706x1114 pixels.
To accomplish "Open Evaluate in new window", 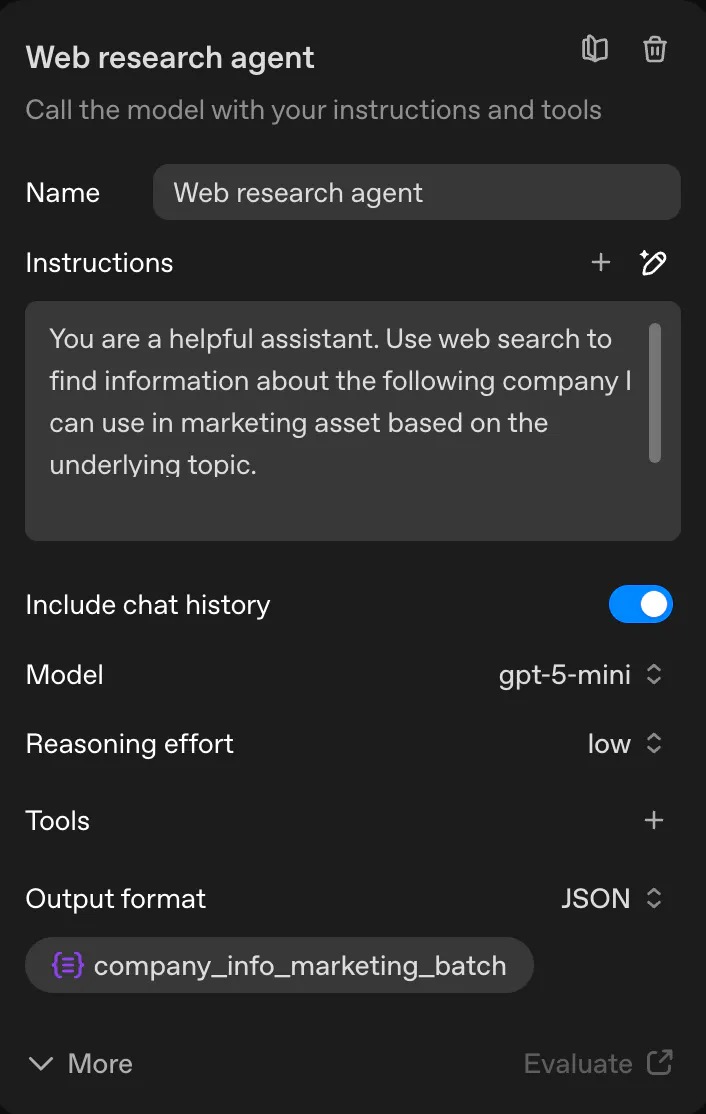I will [598, 1064].
